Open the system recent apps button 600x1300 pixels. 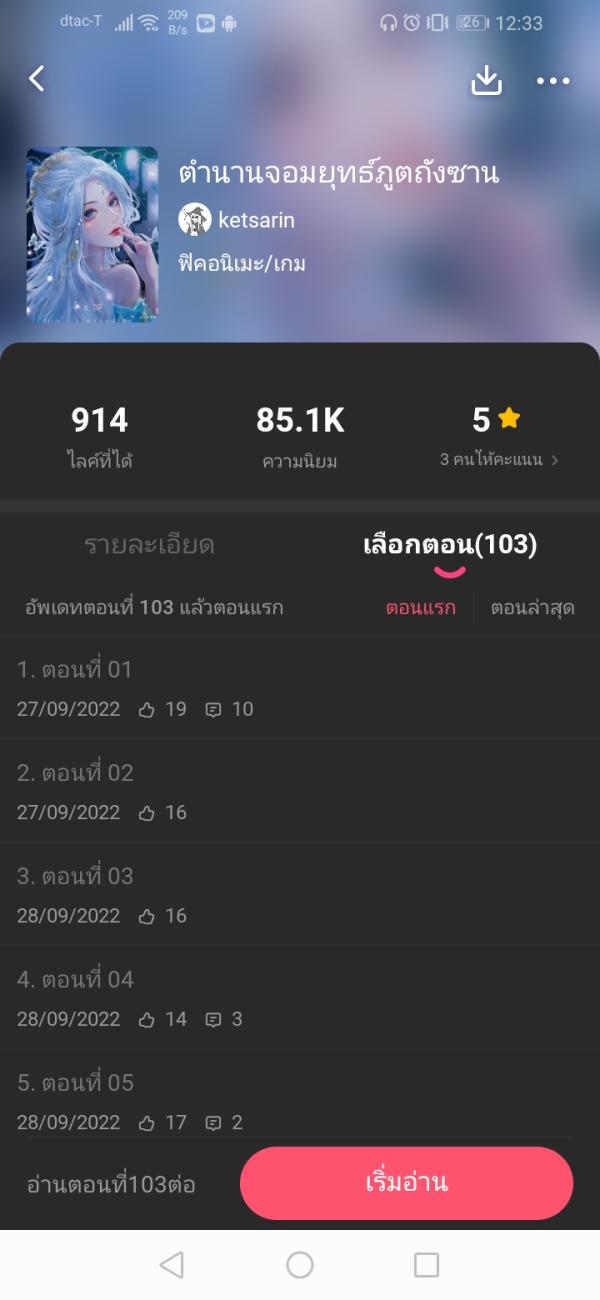[427, 1265]
